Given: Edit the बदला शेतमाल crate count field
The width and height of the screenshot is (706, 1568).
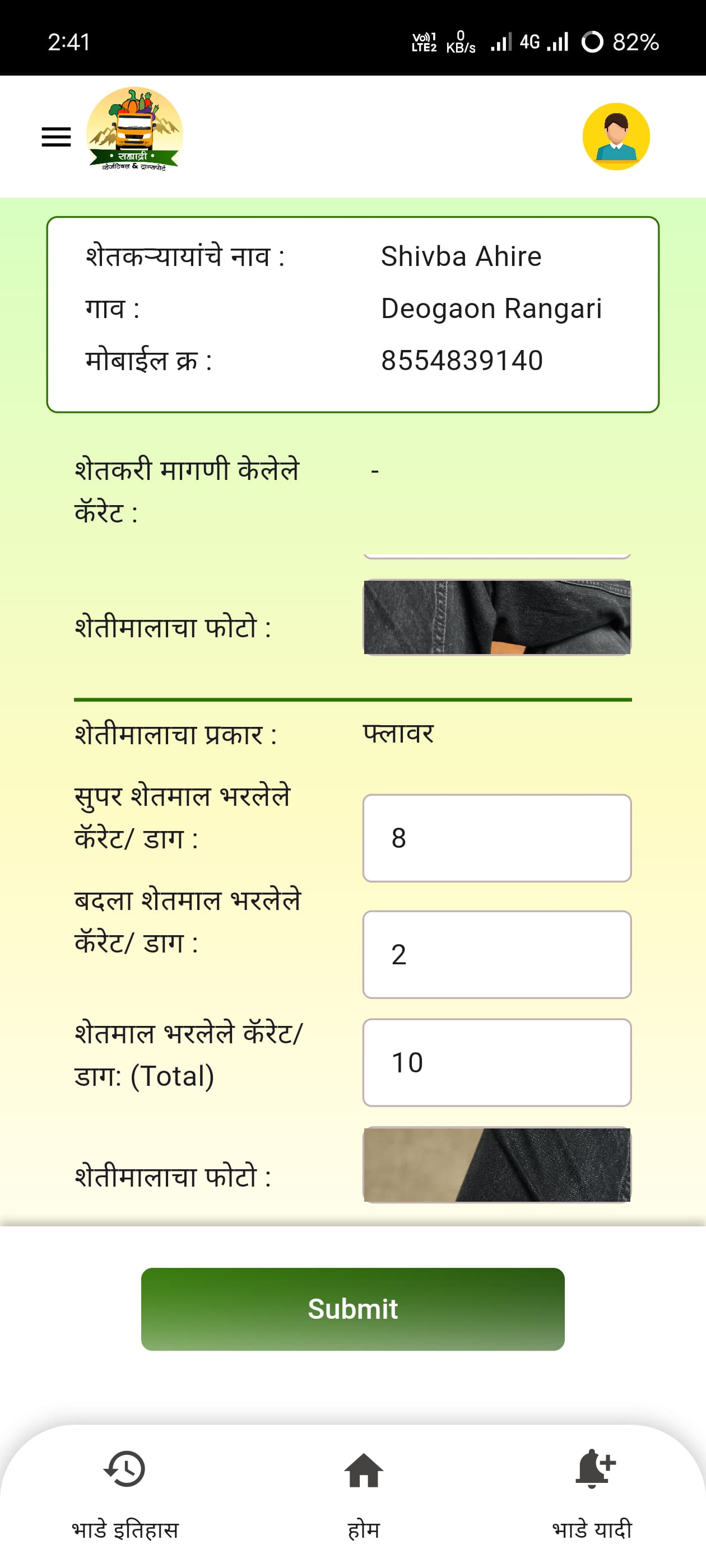Looking at the screenshot, I should coord(496,954).
